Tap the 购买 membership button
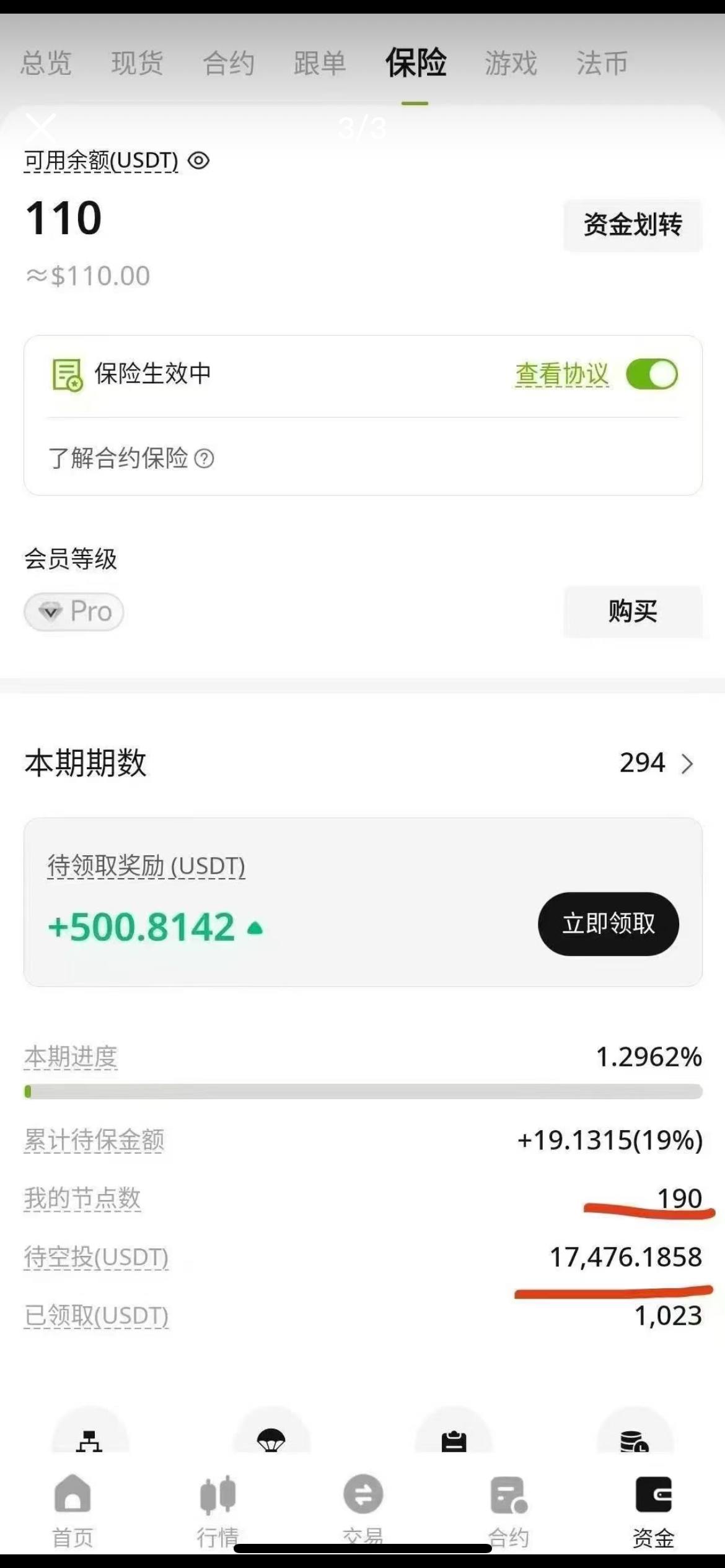This screenshot has width=725, height=1568. (x=633, y=611)
